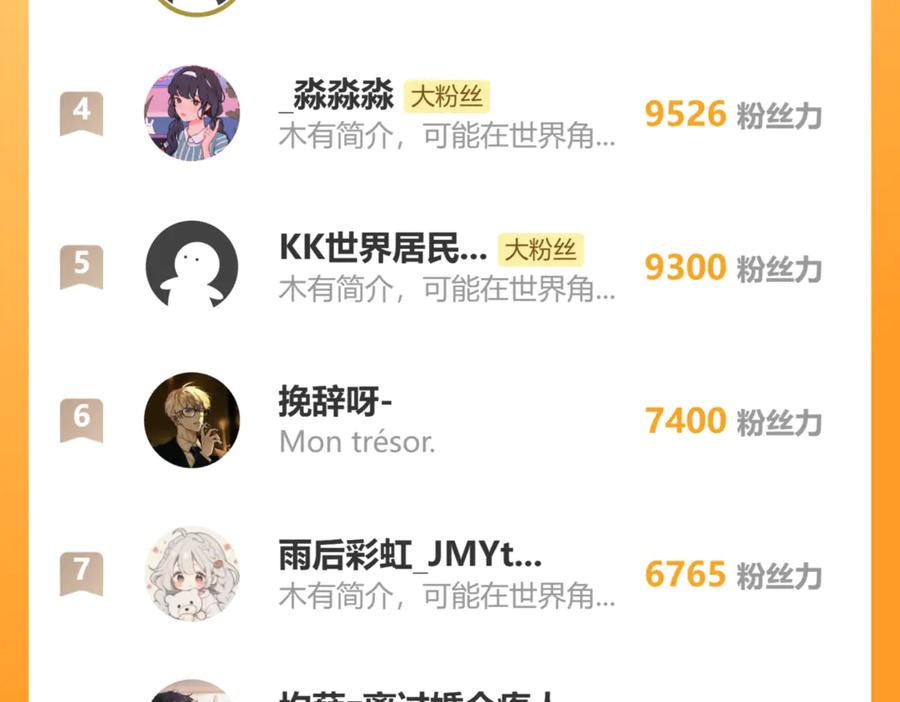Tap the 雨后彩虹_JMYt row
This screenshot has height=702, width=900.
[410, 556]
